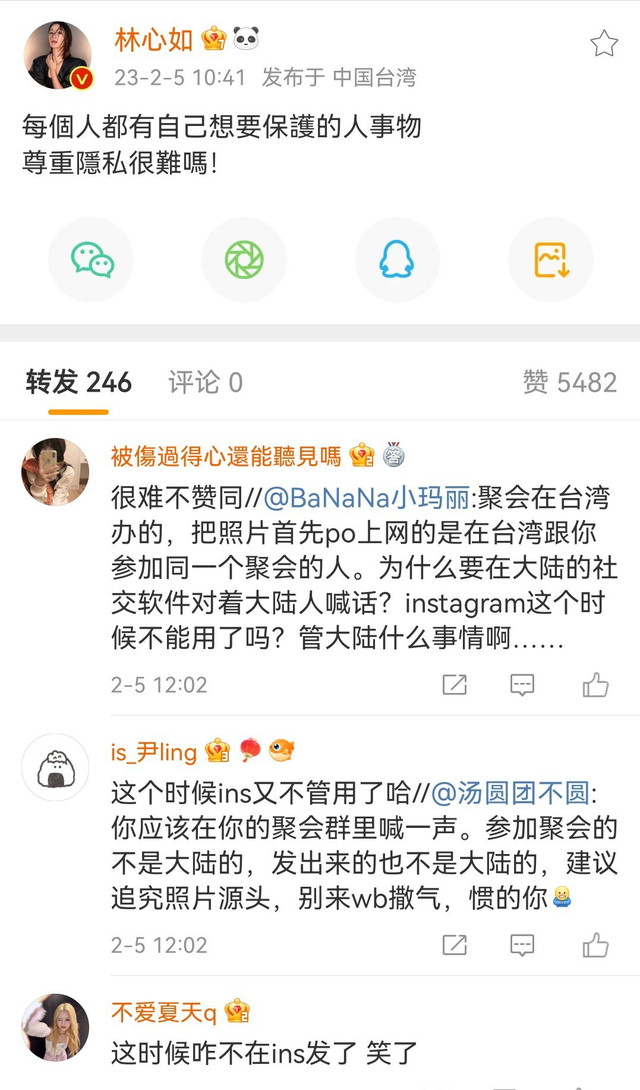Share post to QQ

pyautogui.click(x=397, y=260)
